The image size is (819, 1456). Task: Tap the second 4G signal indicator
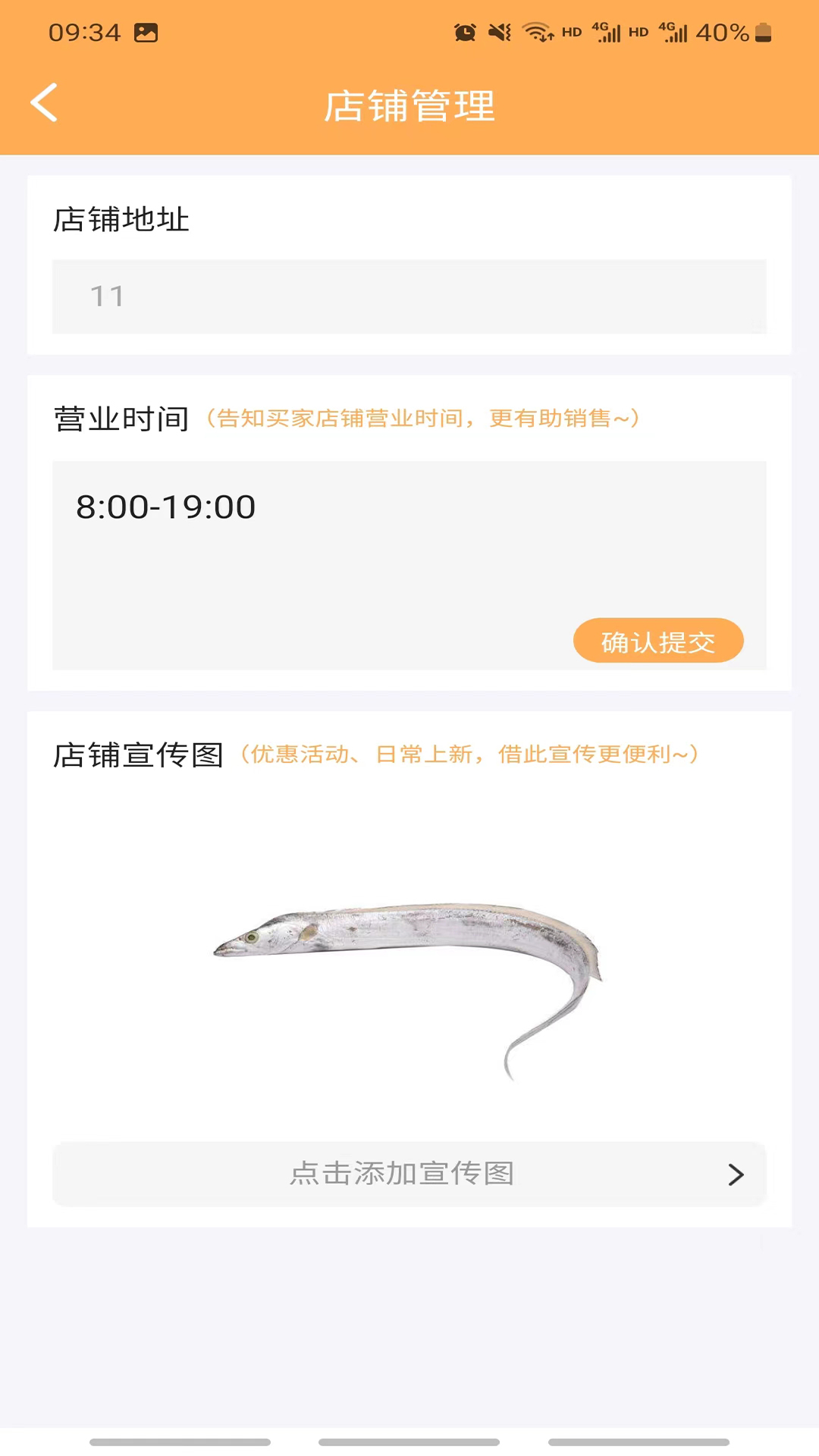point(673,30)
